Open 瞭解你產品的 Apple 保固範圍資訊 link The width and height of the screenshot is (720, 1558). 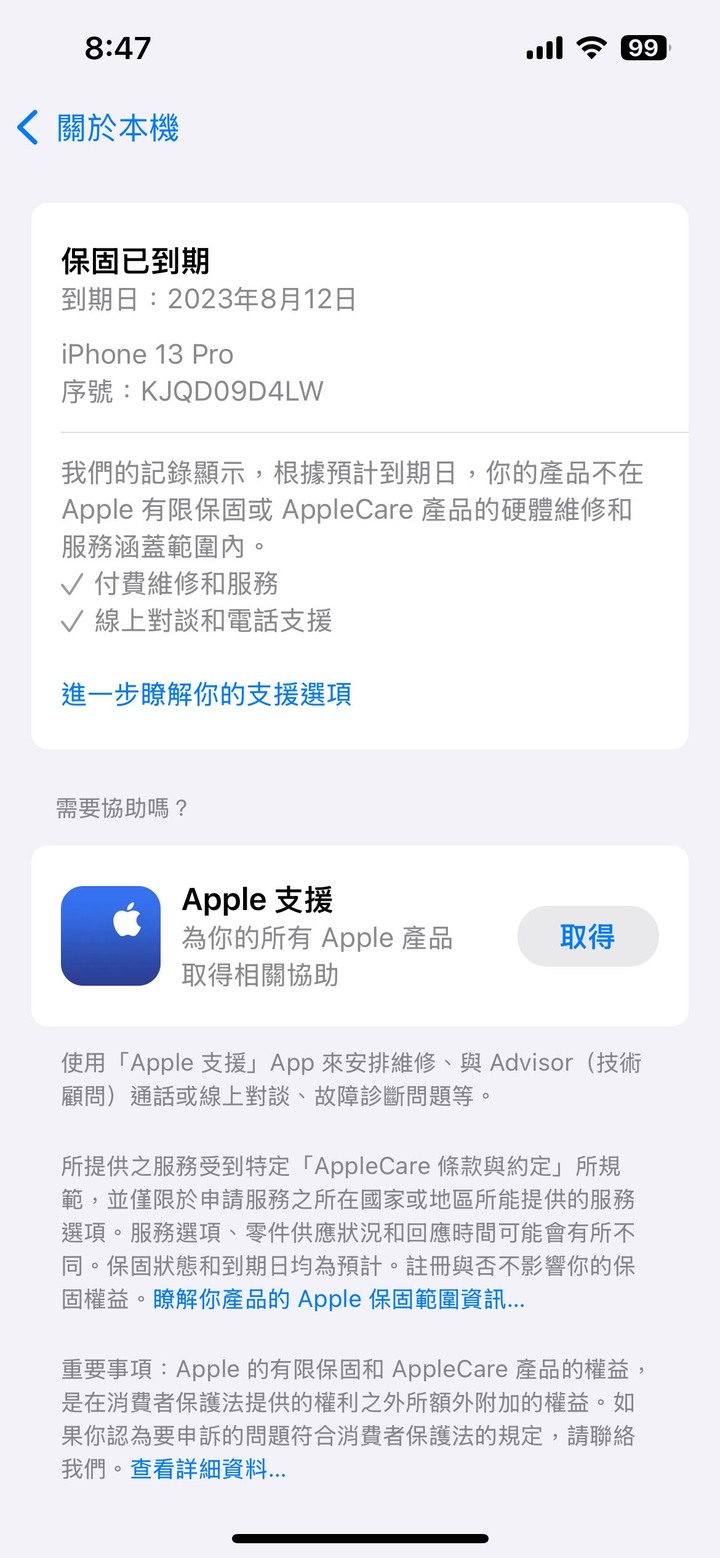coord(338,1299)
